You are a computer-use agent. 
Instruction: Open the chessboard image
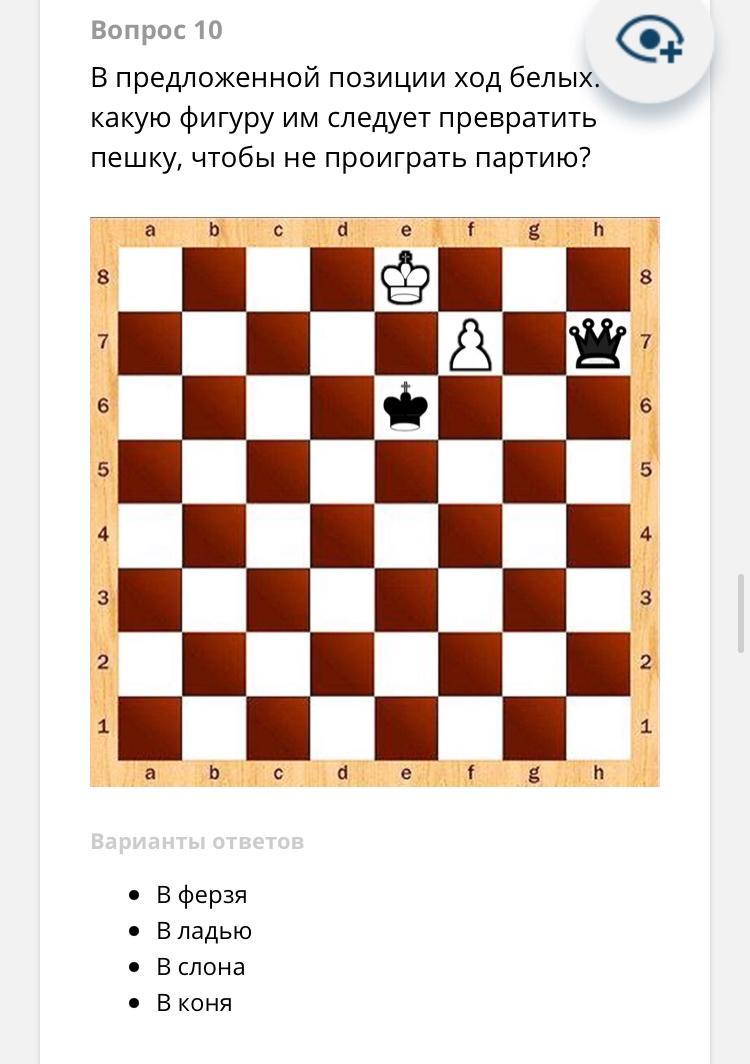click(375, 502)
